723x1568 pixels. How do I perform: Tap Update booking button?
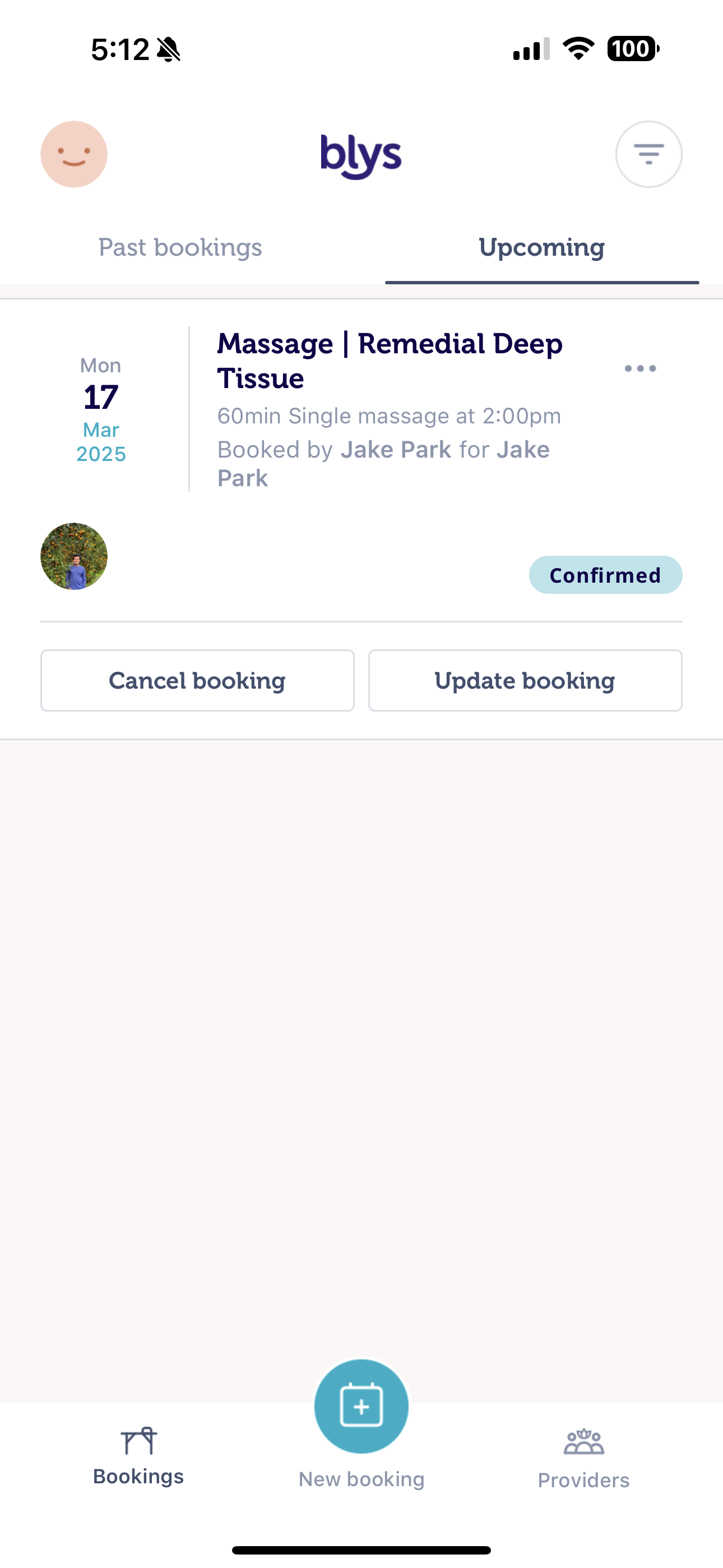point(525,680)
